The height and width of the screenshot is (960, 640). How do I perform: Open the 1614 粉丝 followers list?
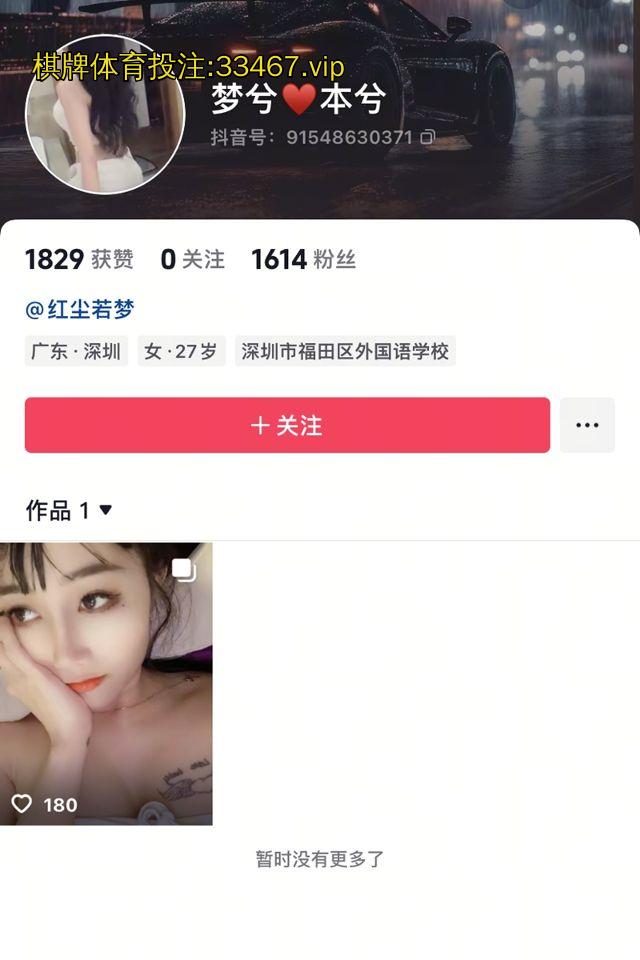(303, 260)
